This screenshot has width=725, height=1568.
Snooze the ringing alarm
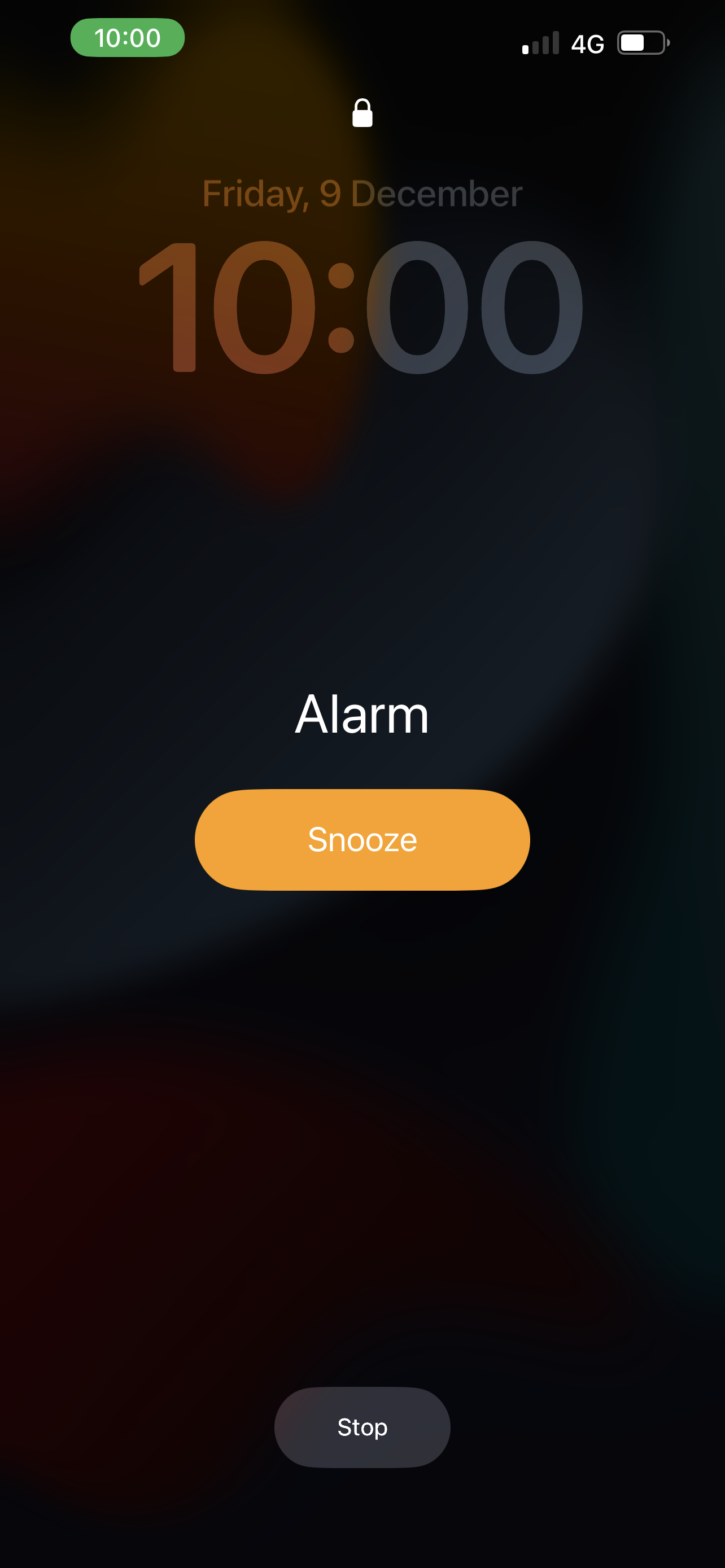point(362,839)
